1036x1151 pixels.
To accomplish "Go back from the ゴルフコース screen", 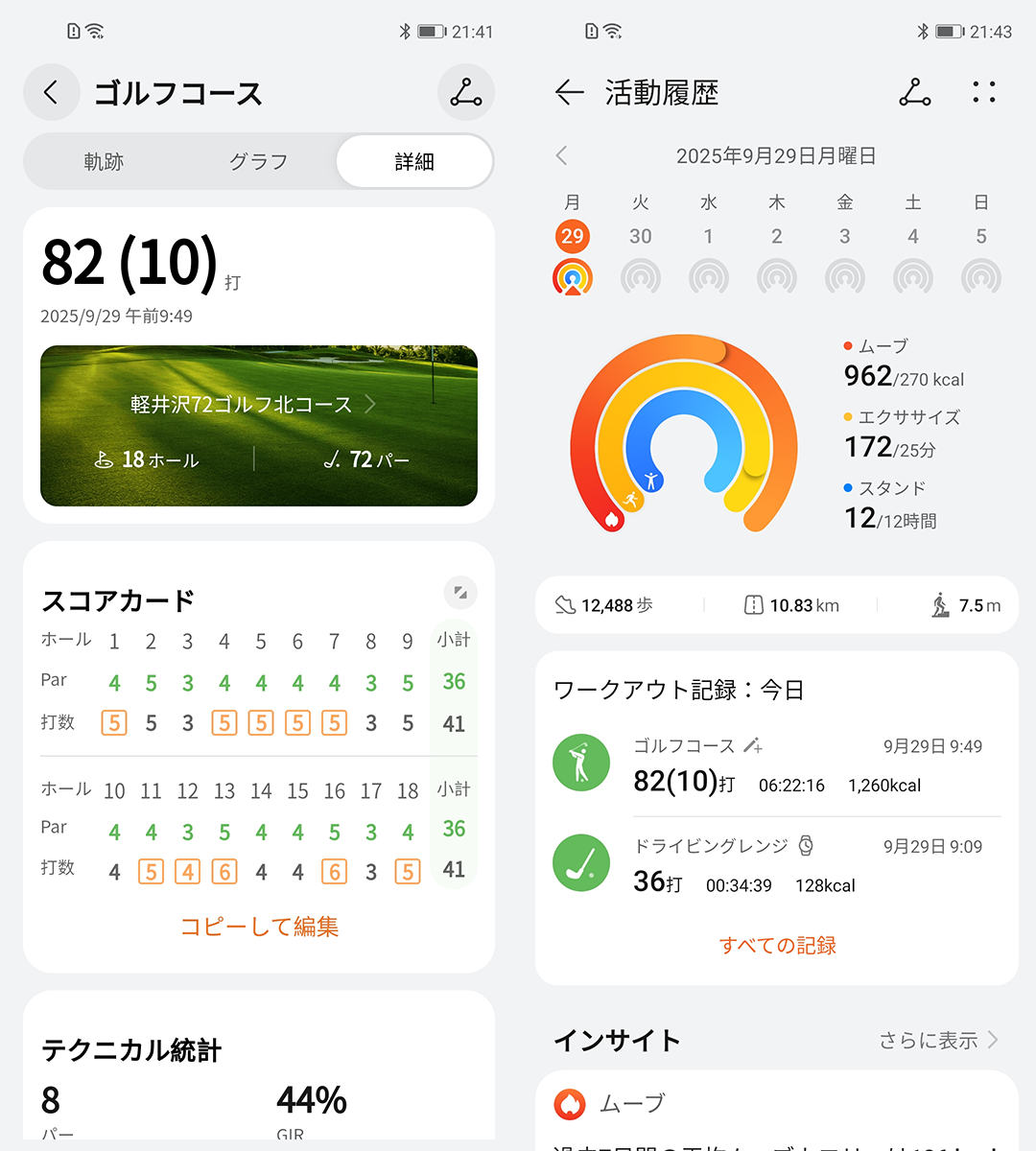I will [x=51, y=92].
